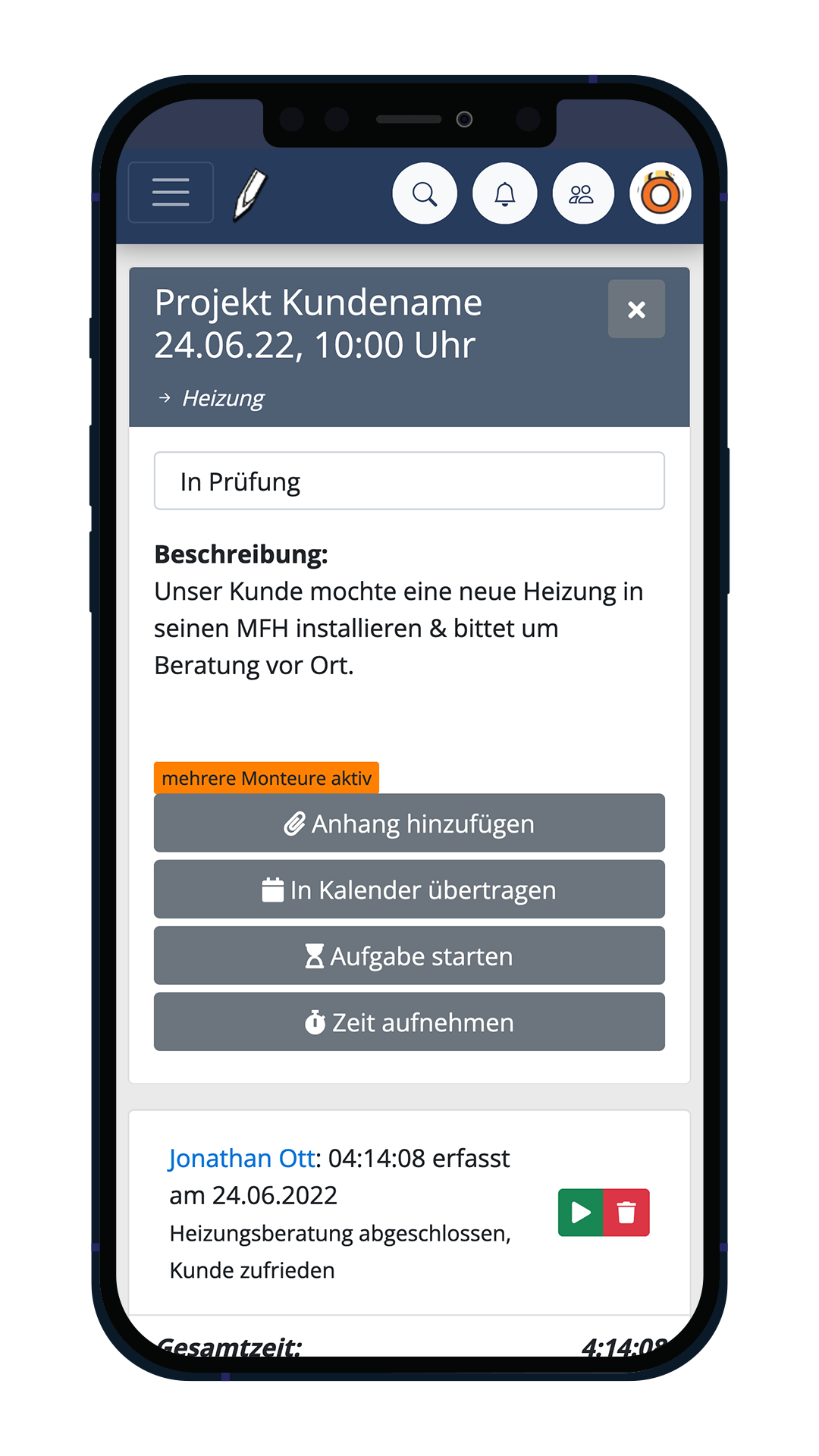The width and height of the screenshot is (819, 1456).
Task: Open the team members icon
Action: 582,194
